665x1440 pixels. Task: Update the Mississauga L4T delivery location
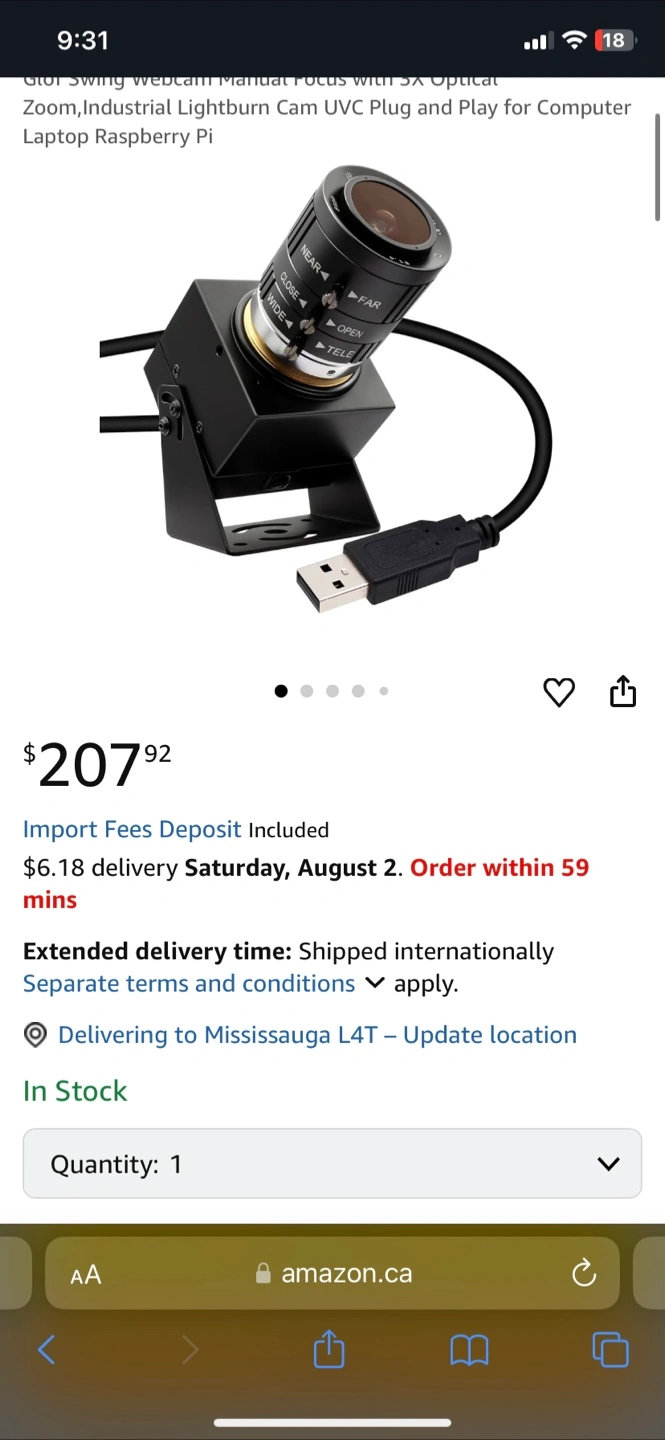tap(317, 1035)
